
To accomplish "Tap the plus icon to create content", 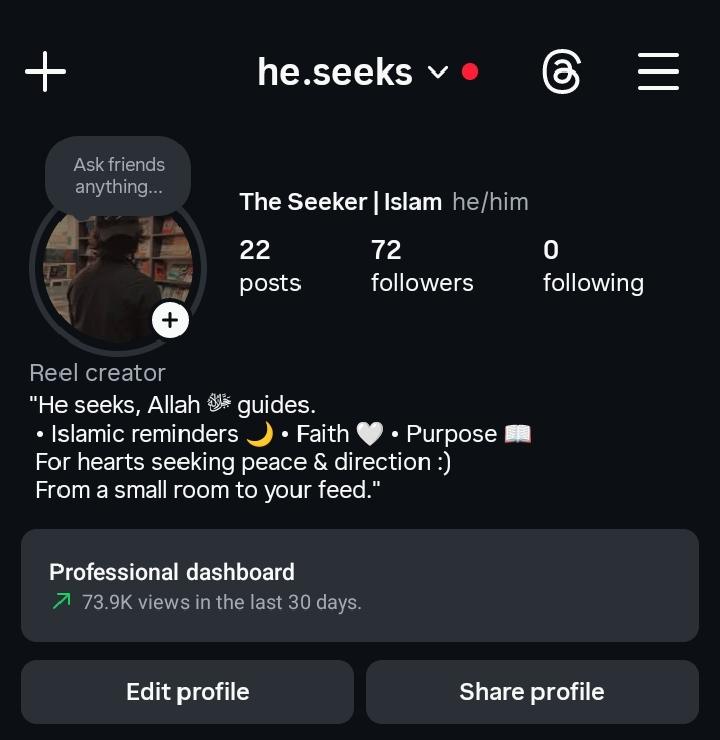I will pos(45,72).
